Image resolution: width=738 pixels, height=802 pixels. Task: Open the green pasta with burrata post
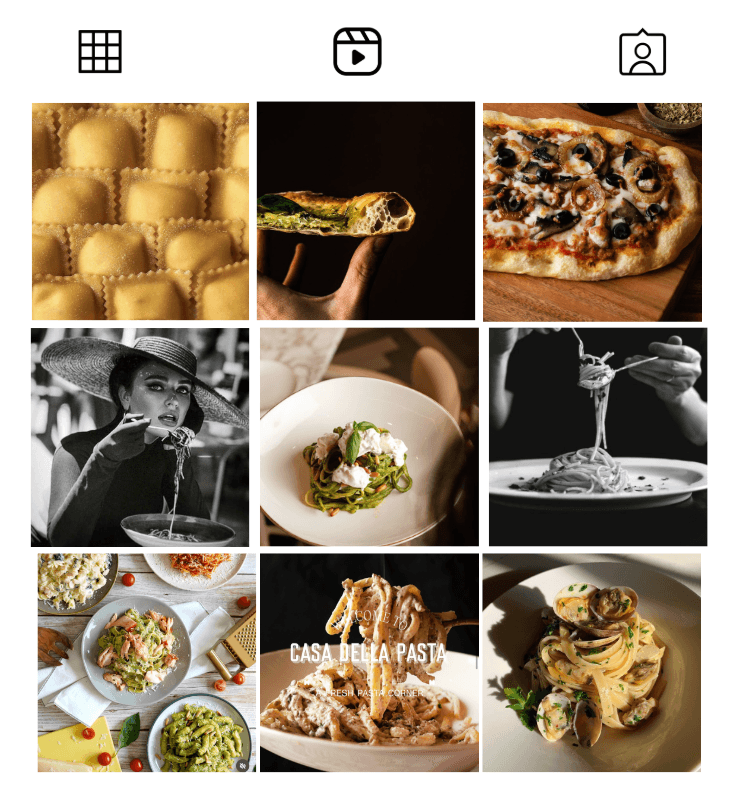point(369,437)
